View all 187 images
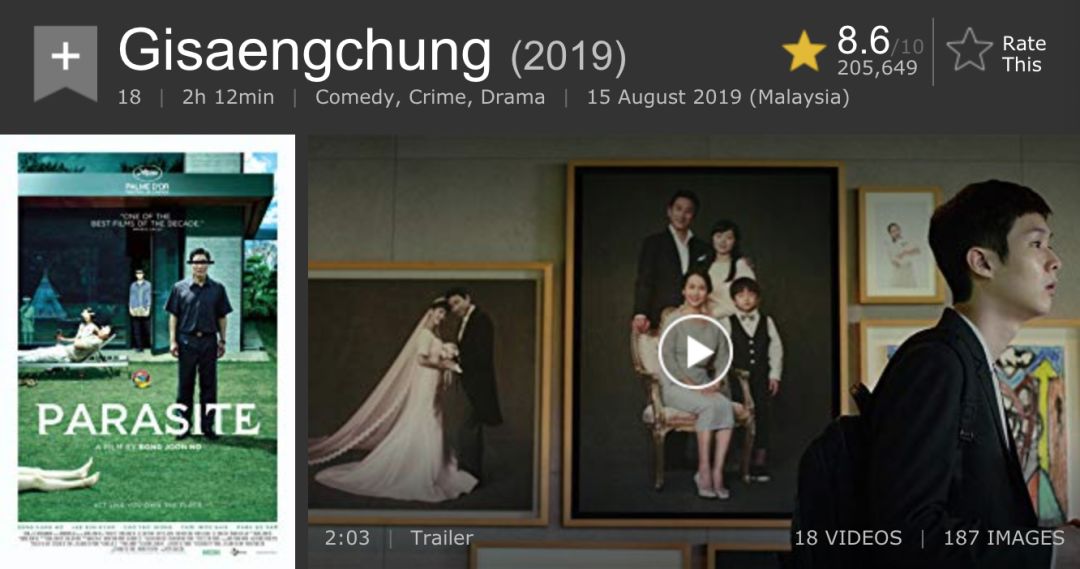Viewport: 1080px width, 569px height. click(1003, 538)
